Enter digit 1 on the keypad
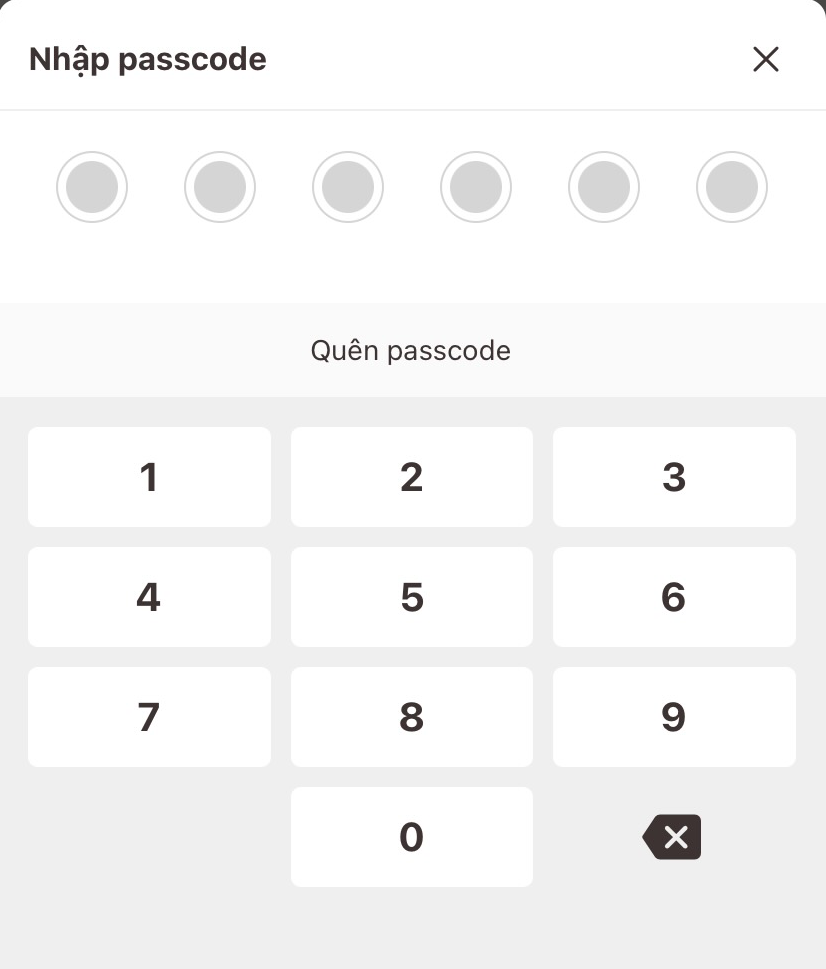This screenshot has height=969, width=826. pyautogui.click(x=149, y=477)
